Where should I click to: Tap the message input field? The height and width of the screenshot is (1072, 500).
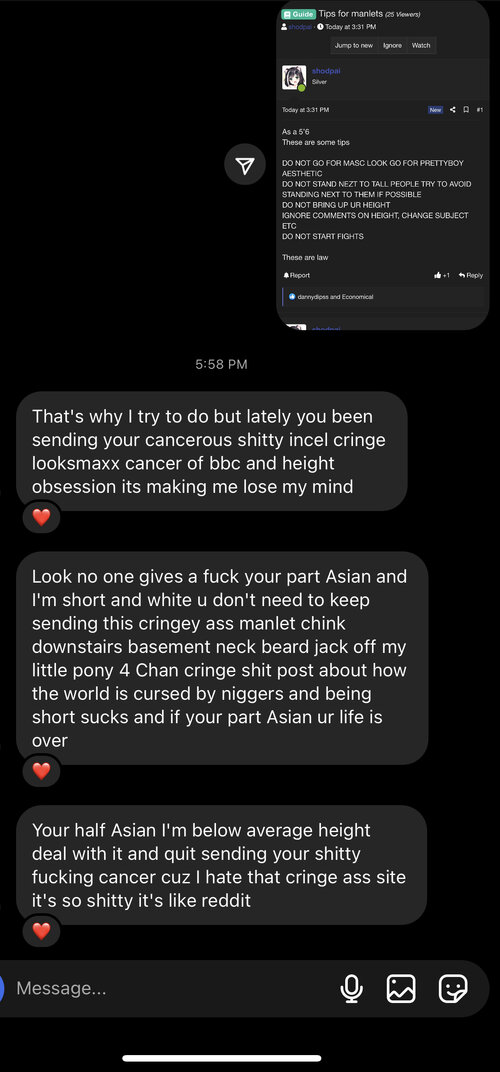(171, 989)
